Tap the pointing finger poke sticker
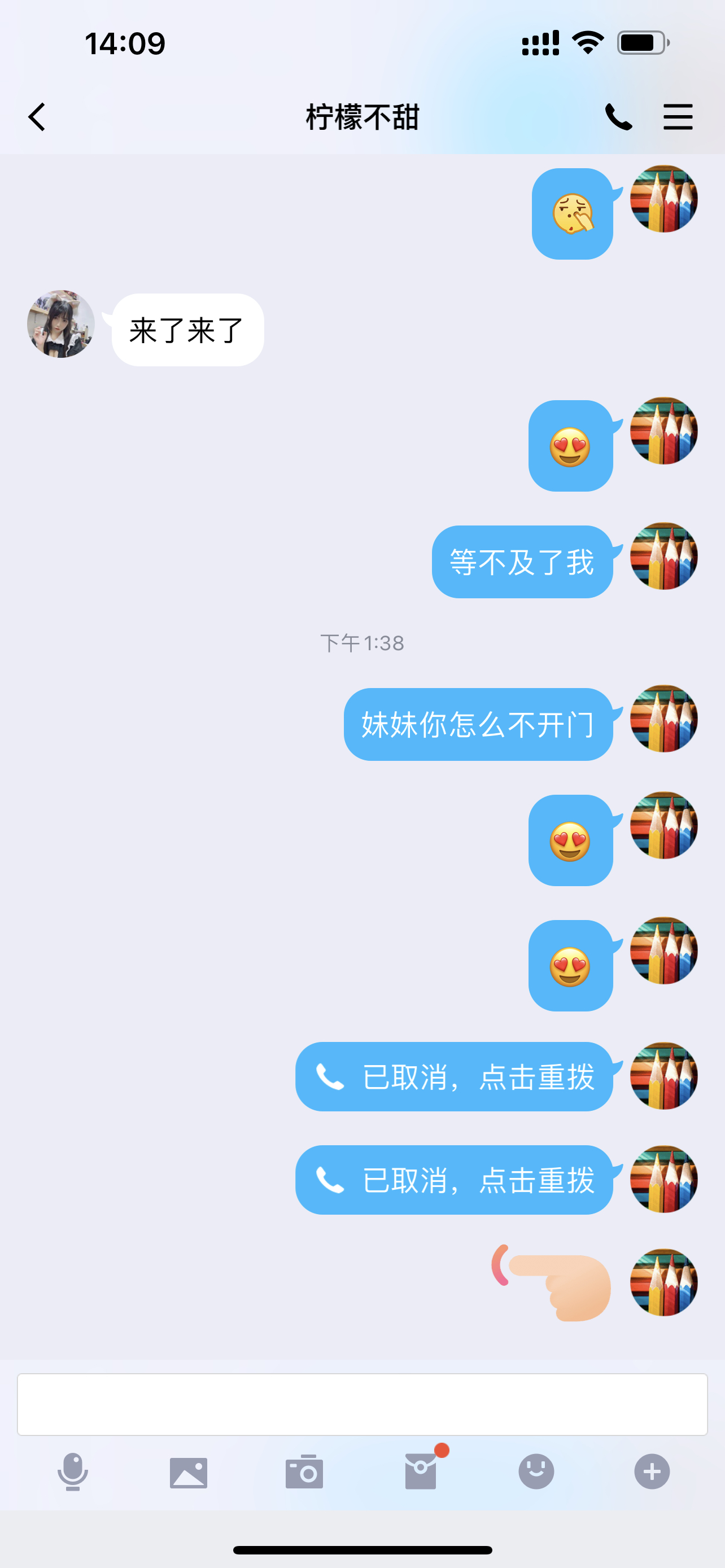The width and height of the screenshot is (725, 1568). 553,1282
